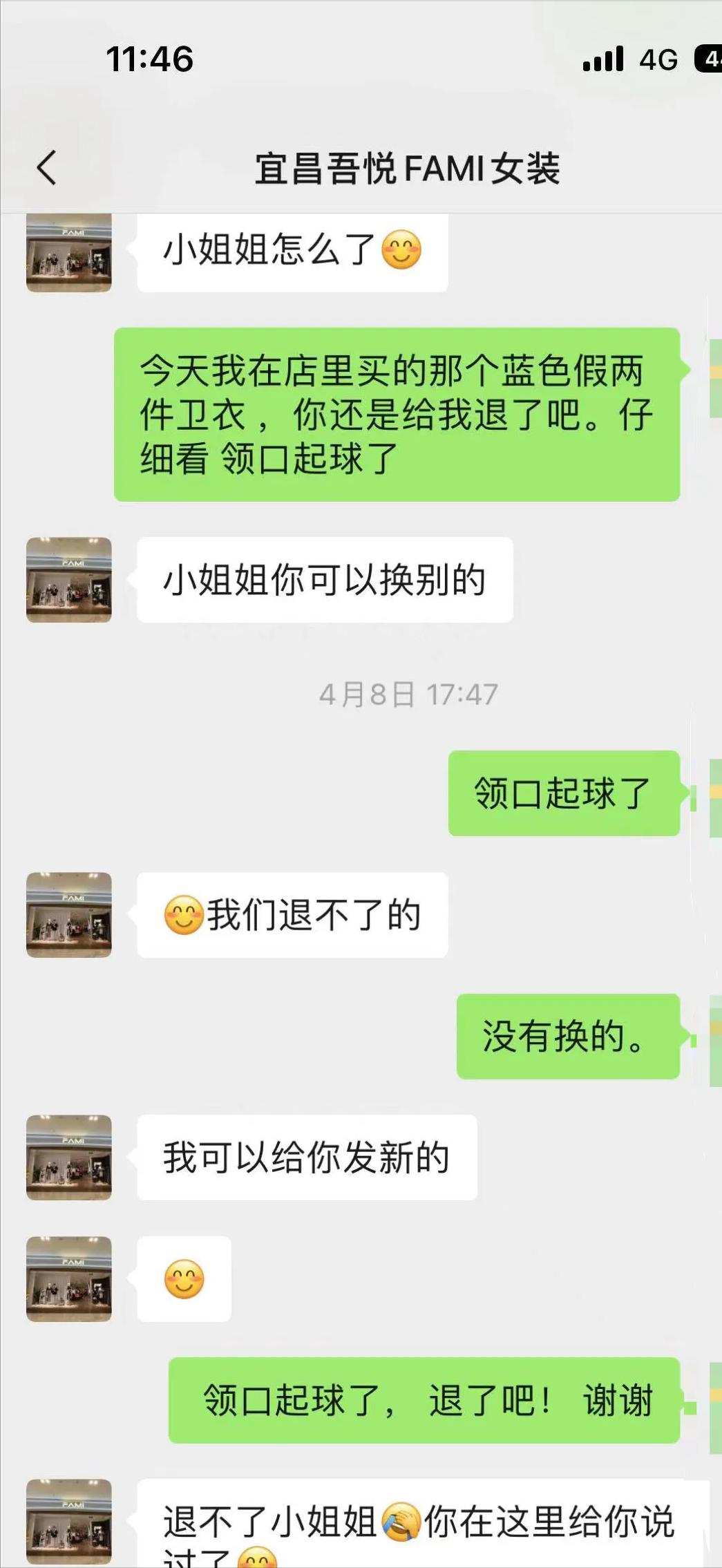Tap the clock showing 11:46
Image resolution: width=722 pixels, height=1568 pixels.
(151, 59)
